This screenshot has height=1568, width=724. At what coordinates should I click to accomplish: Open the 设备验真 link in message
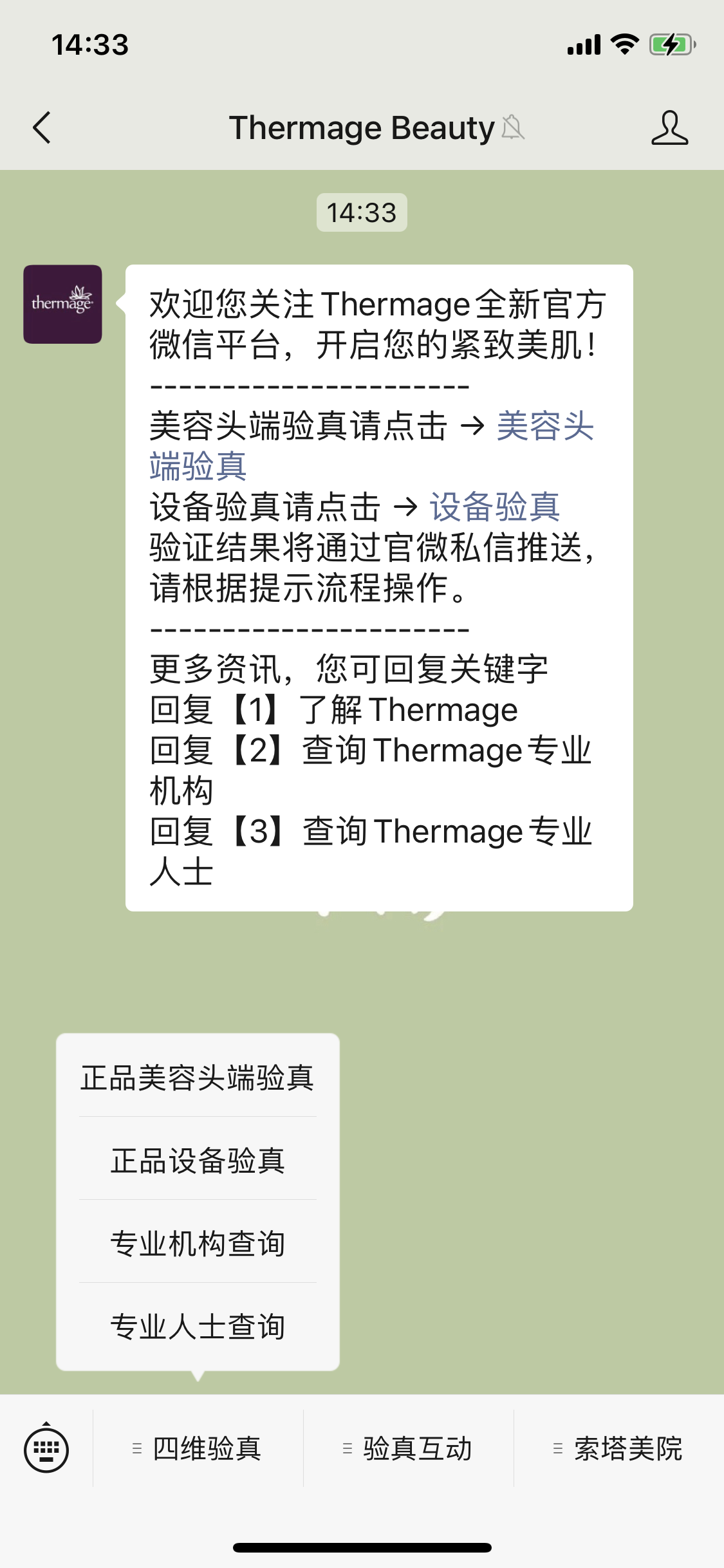(495, 507)
